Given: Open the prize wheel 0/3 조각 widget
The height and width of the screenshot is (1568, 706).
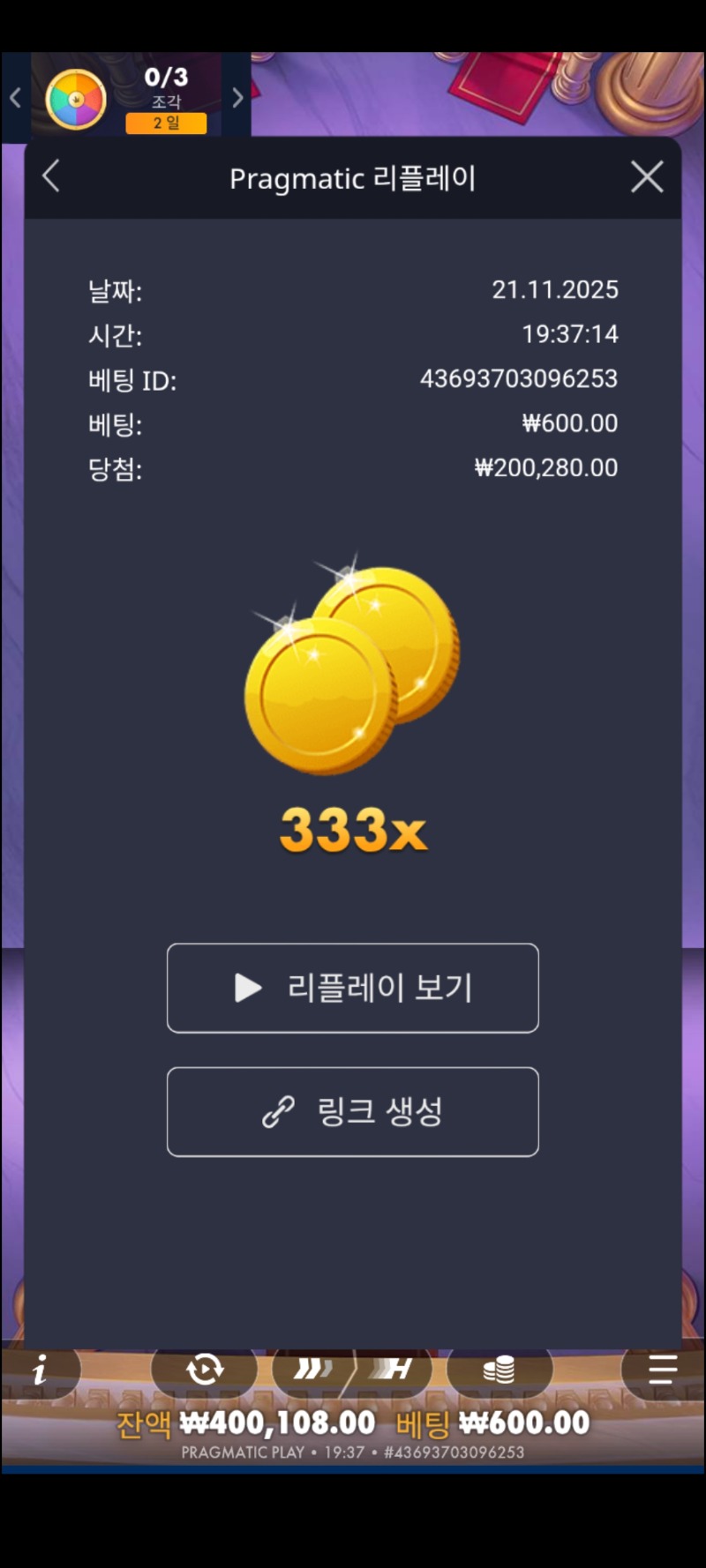Looking at the screenshot, I should tap(126, 99).
